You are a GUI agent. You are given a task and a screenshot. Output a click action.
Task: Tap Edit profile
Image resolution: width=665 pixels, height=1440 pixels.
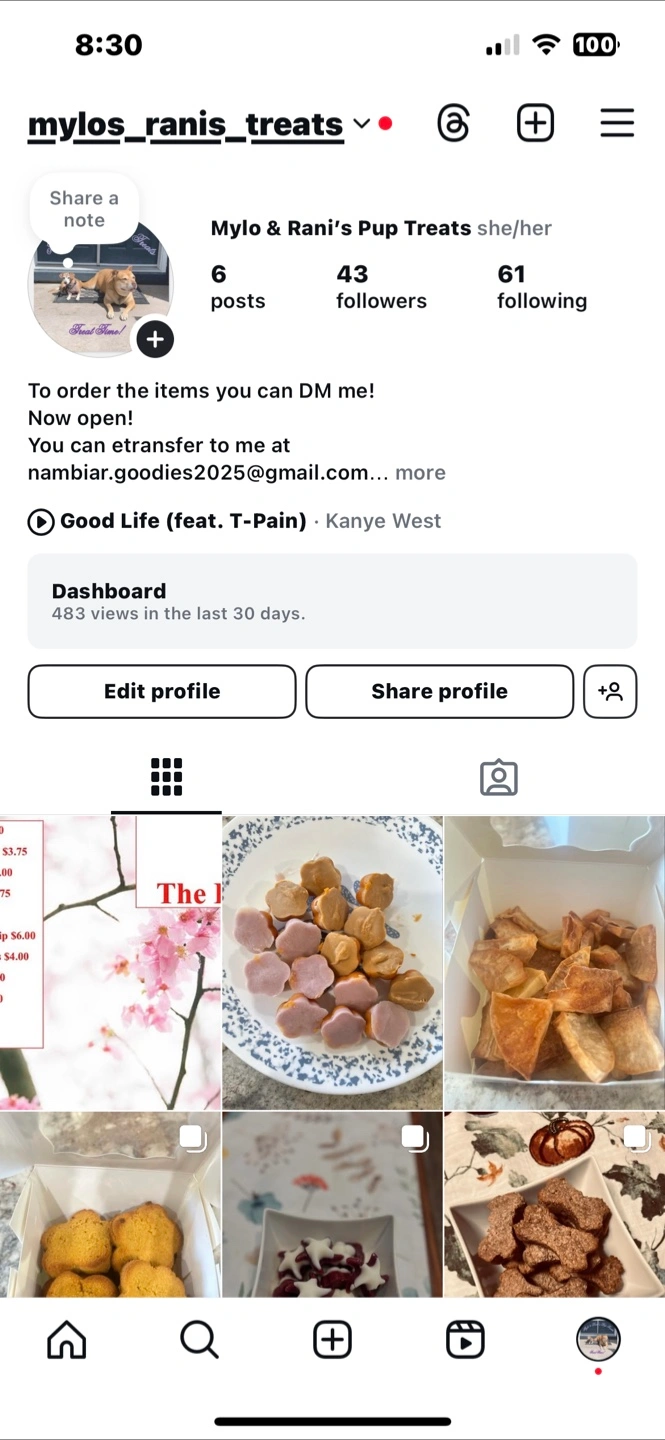tap(162, 691)
